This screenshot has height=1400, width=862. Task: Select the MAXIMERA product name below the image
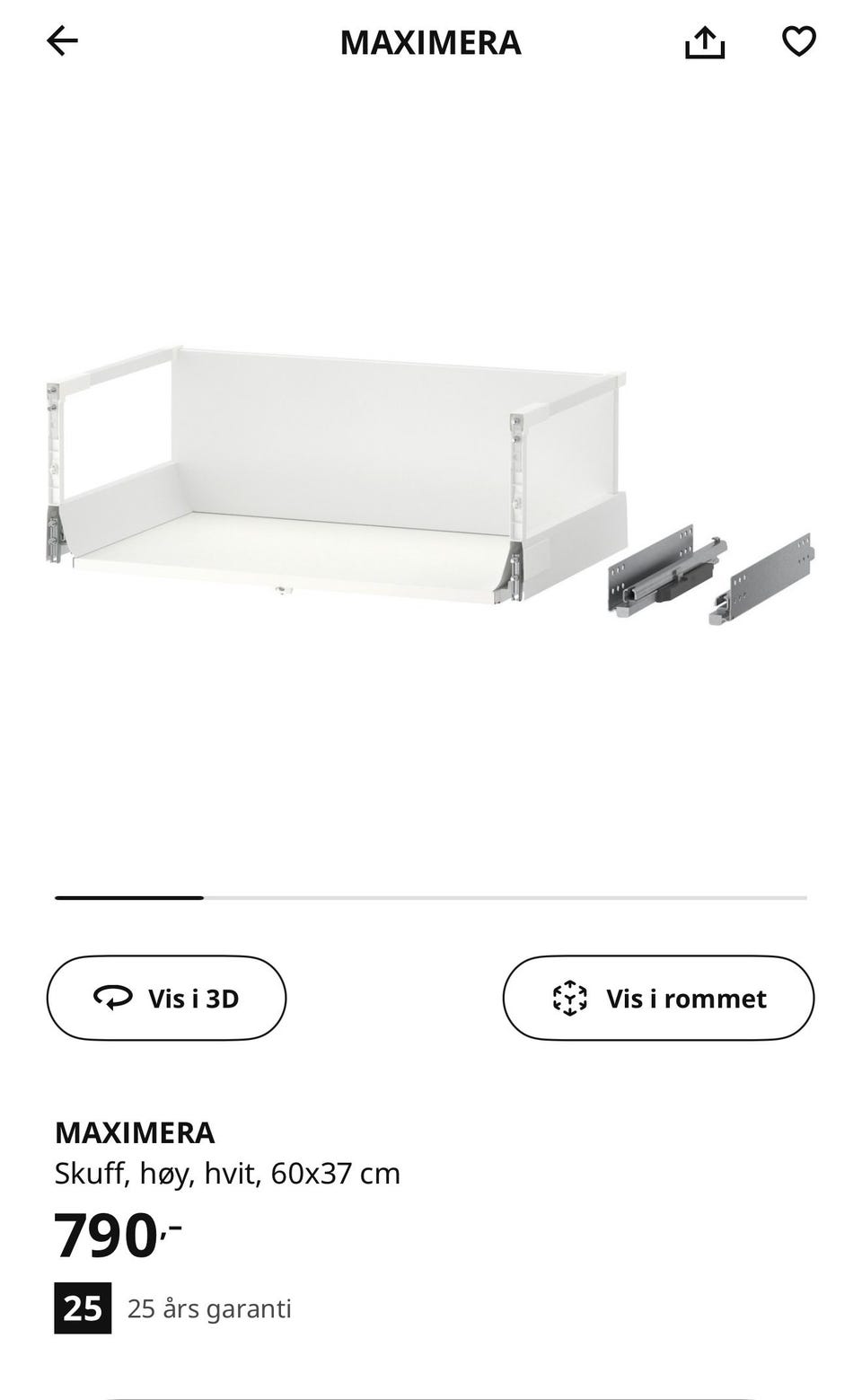point(136,1133)
